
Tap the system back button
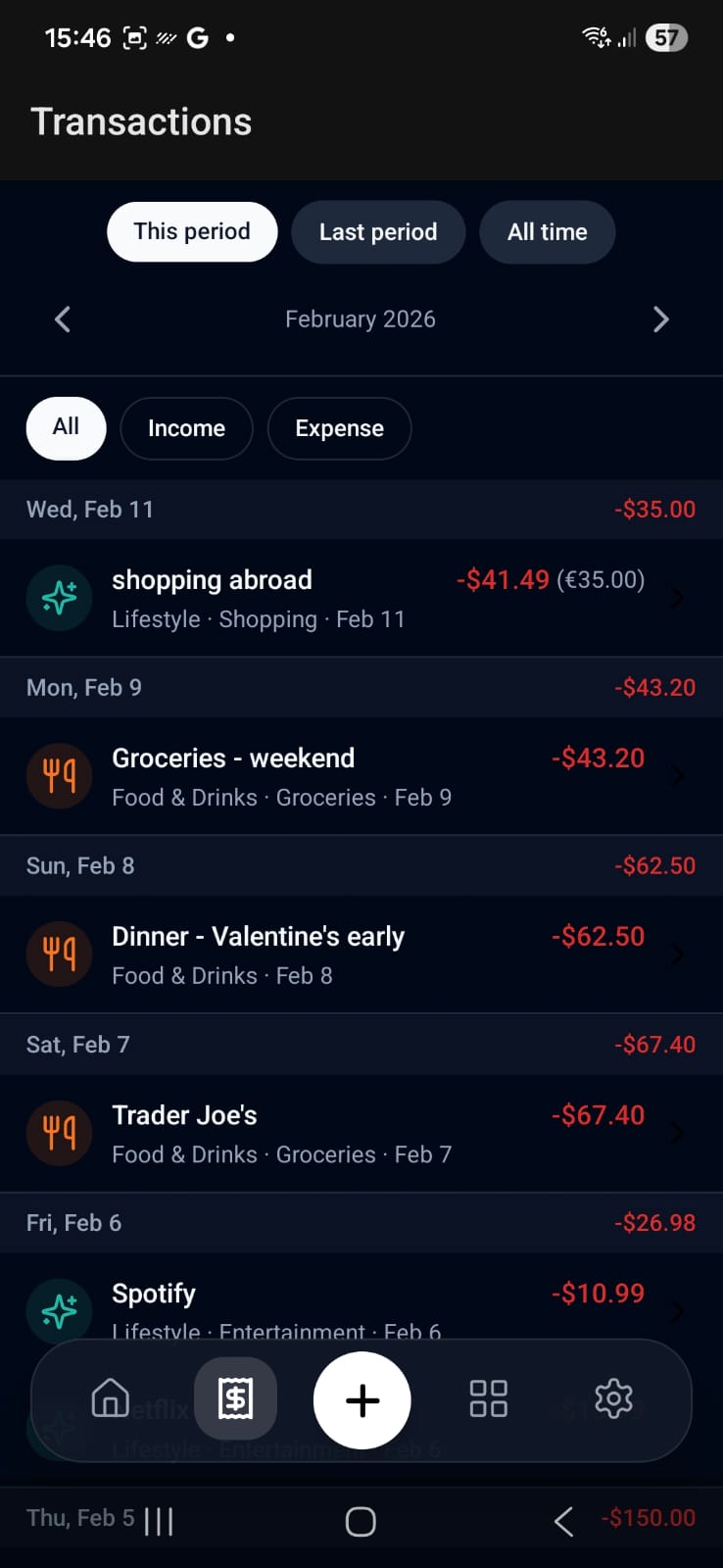[563, 1521]
